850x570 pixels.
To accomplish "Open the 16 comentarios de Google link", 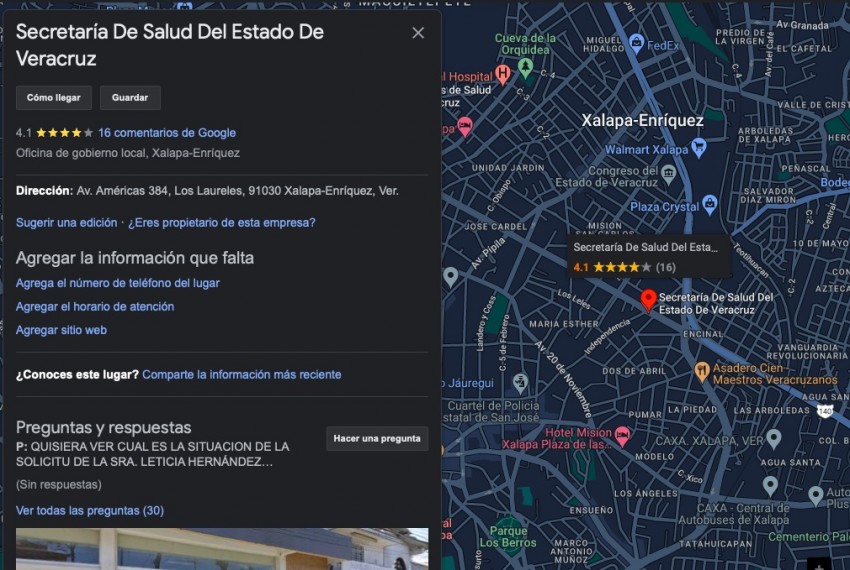I will click(167, 133).
